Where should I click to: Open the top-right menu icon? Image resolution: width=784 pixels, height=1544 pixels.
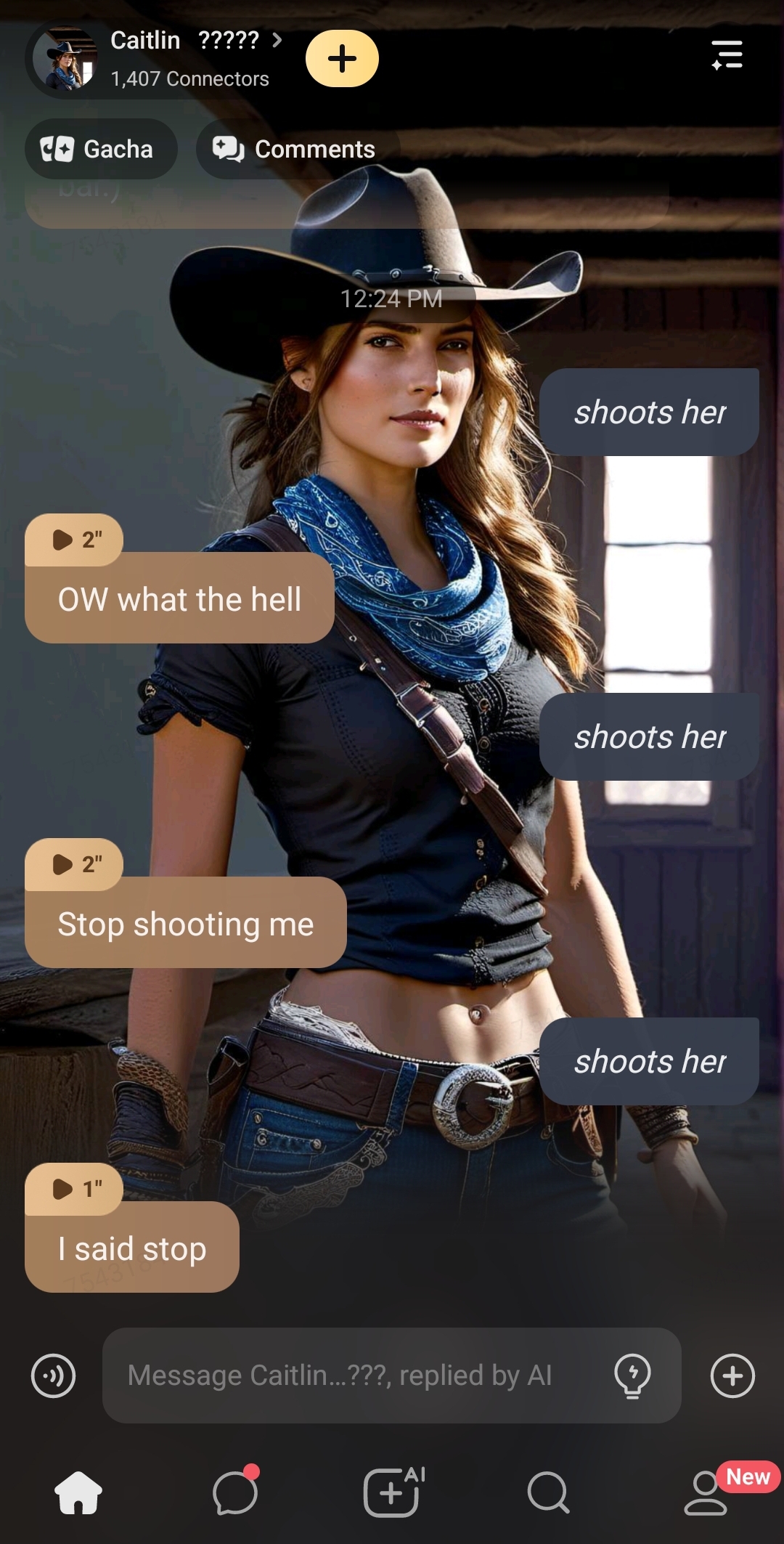point(727,55)
